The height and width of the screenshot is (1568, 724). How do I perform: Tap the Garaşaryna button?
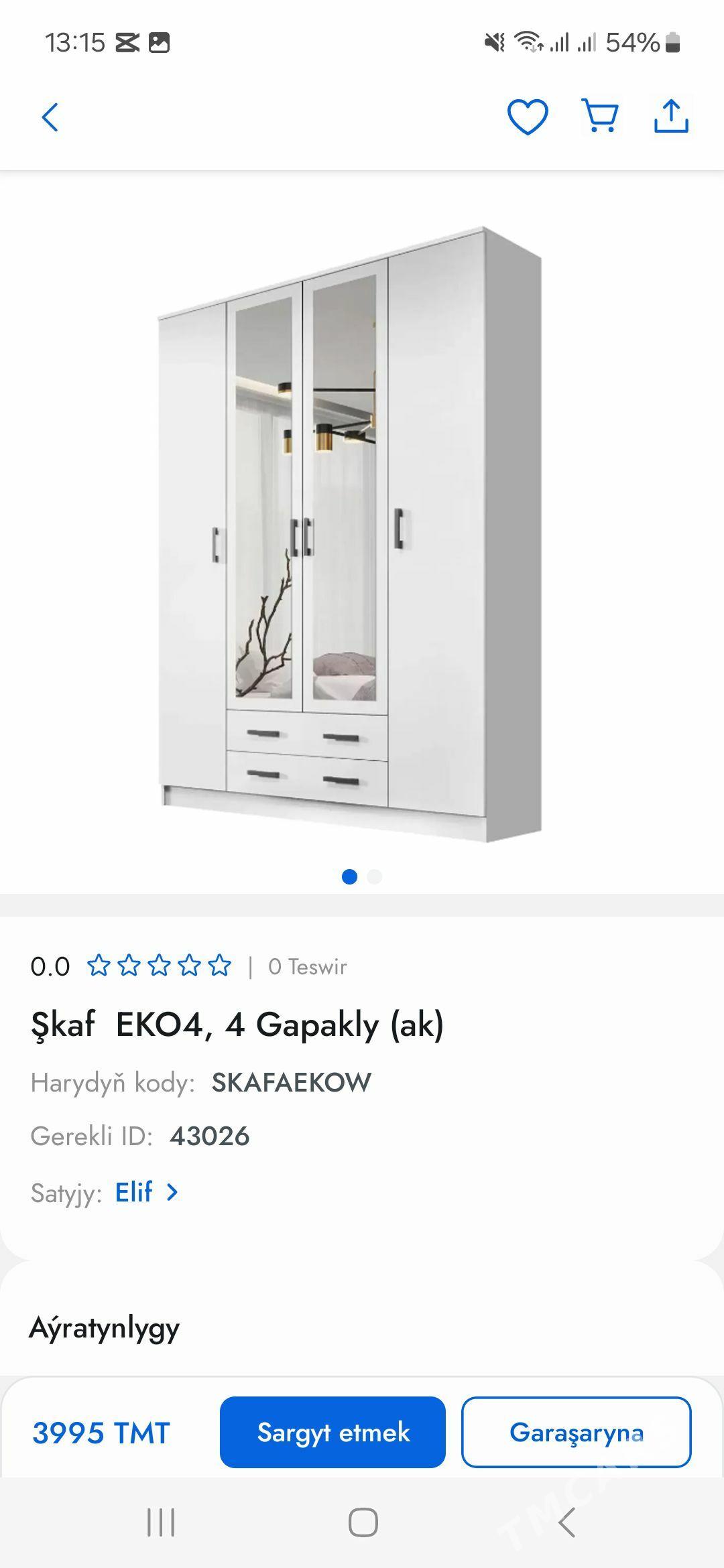click(x=576, y=1432)
